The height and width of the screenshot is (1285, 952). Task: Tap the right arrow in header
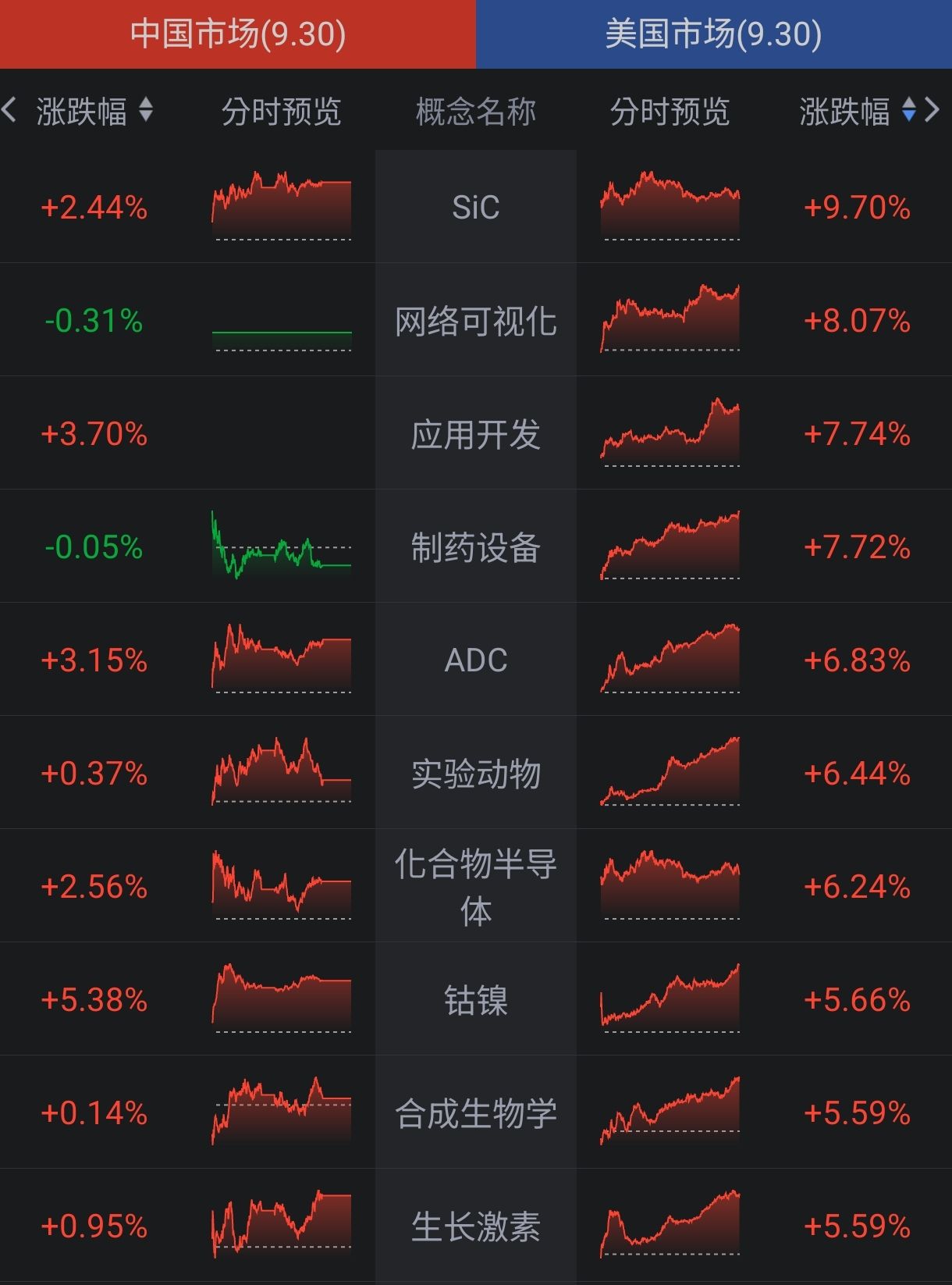click(x=932, y=110)
